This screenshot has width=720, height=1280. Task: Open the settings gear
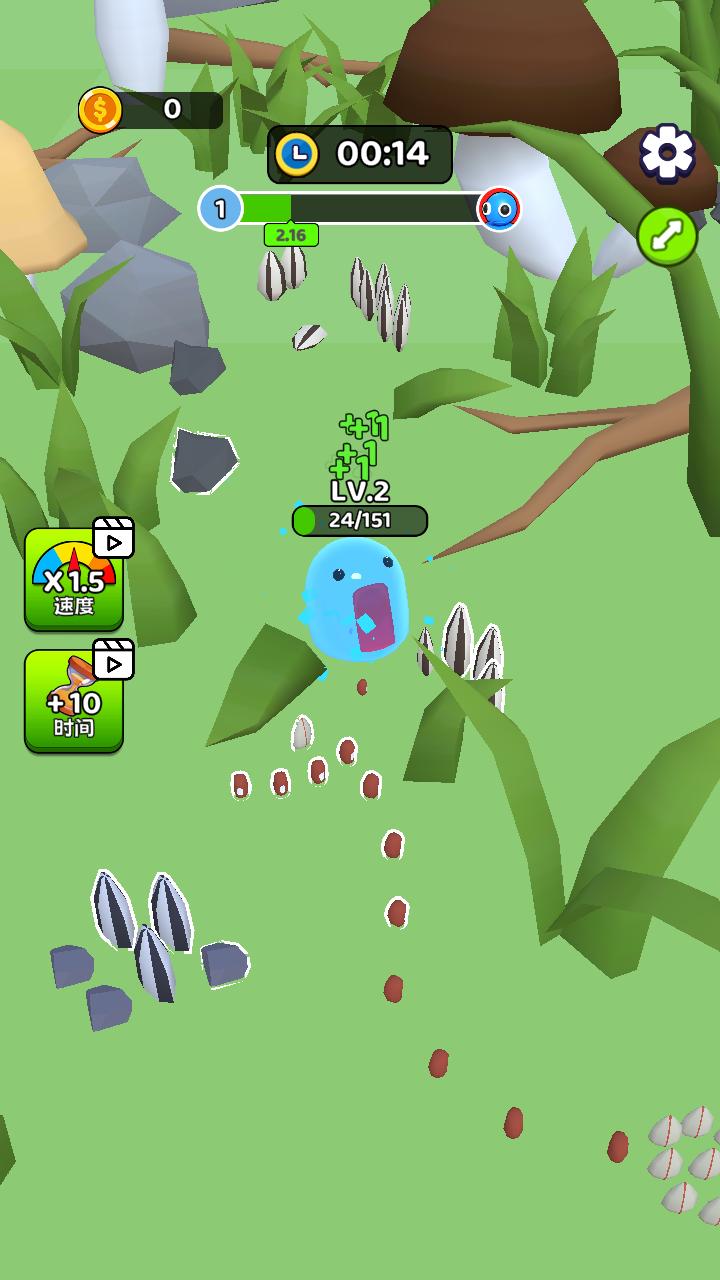pos(667,153)
